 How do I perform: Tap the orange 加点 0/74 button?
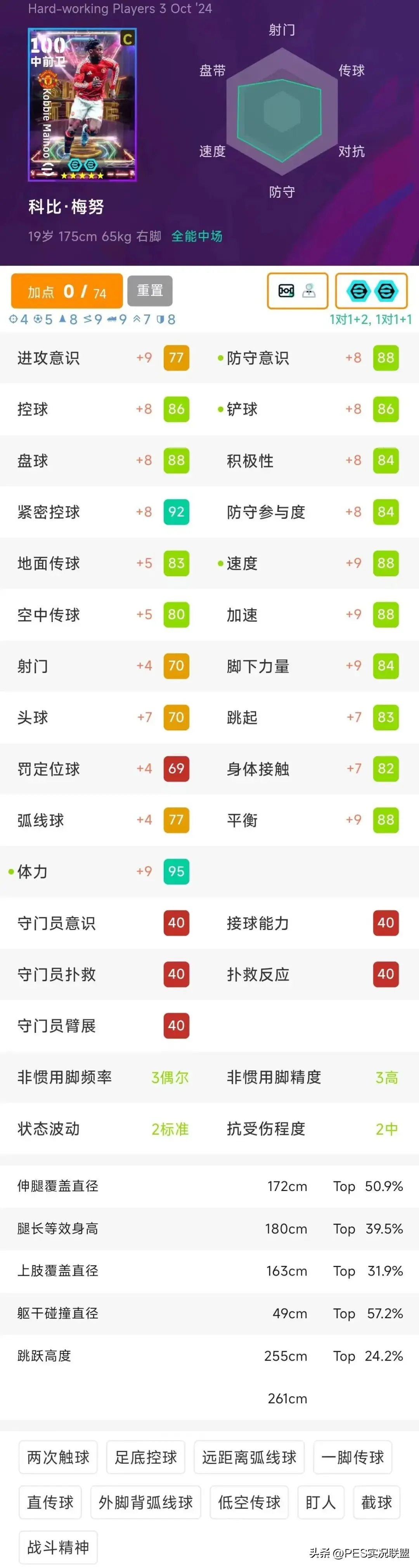click(x=67, y=292)
